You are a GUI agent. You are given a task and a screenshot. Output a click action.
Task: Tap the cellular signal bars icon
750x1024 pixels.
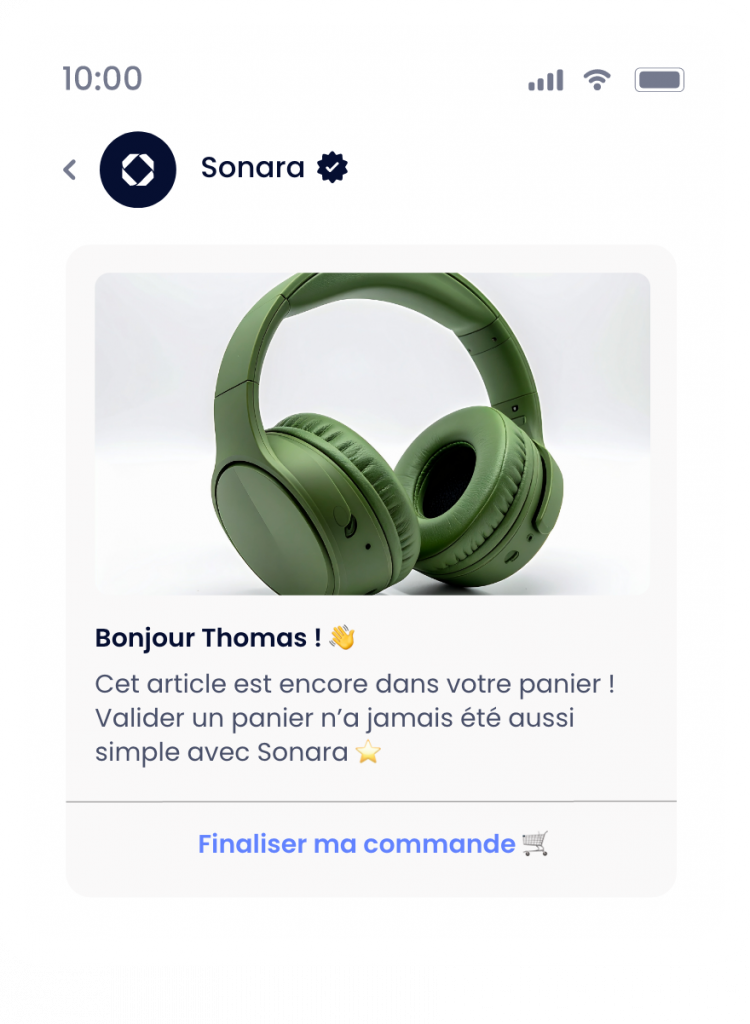coord(544,80)
